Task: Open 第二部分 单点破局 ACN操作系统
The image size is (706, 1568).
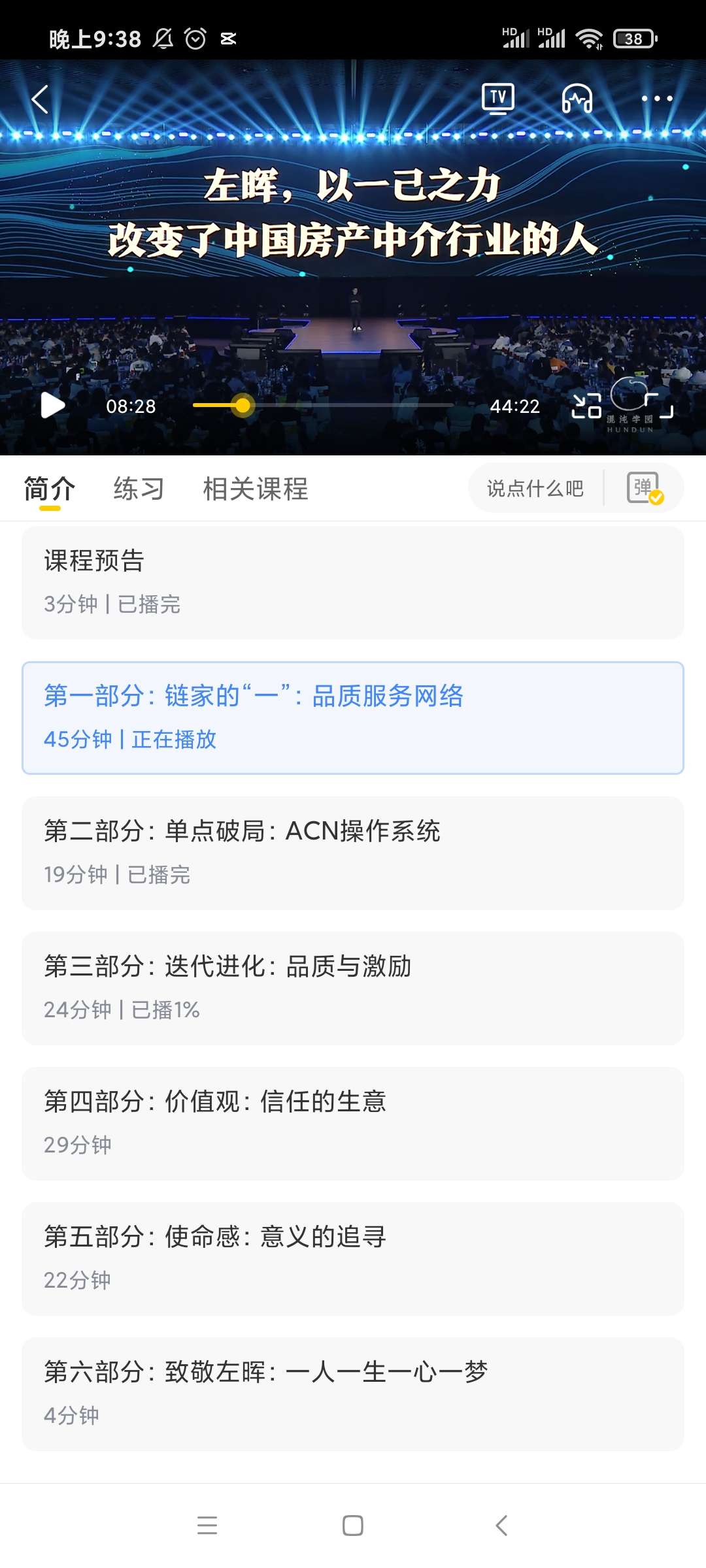Action: 353,853
